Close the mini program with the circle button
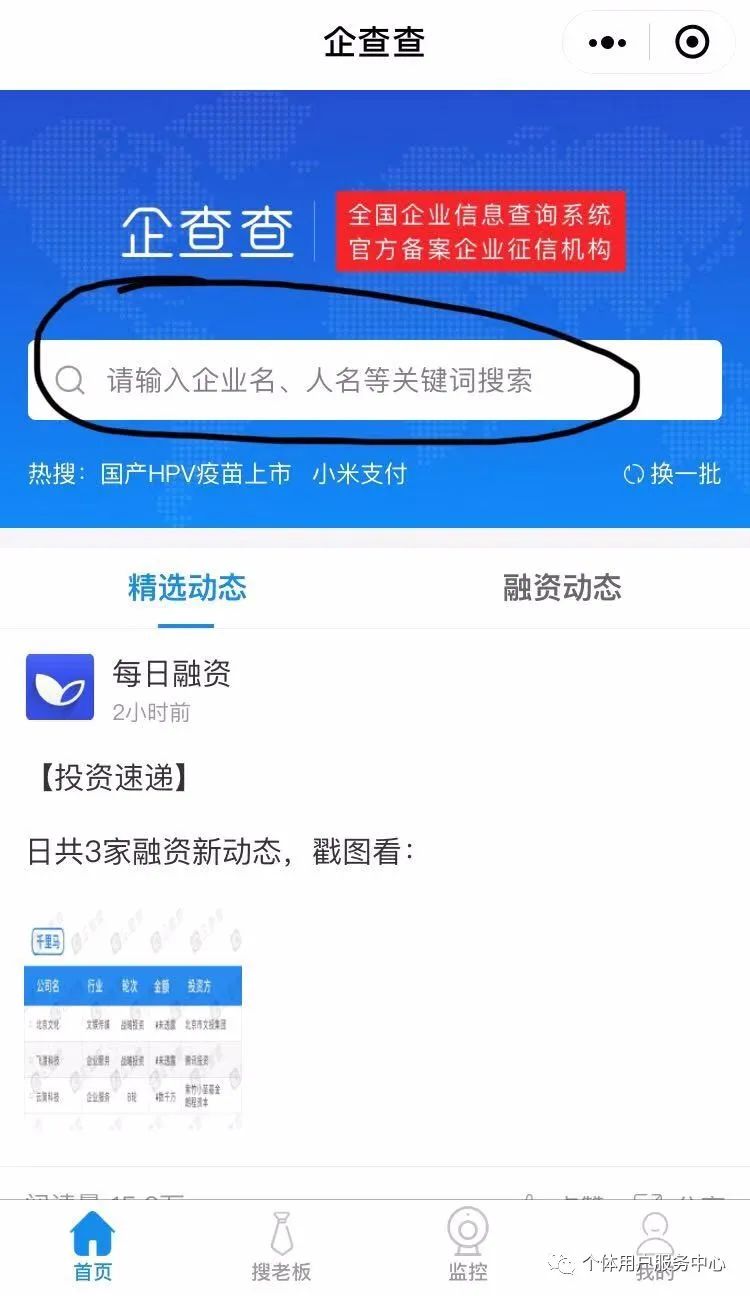 click(692, 43)
